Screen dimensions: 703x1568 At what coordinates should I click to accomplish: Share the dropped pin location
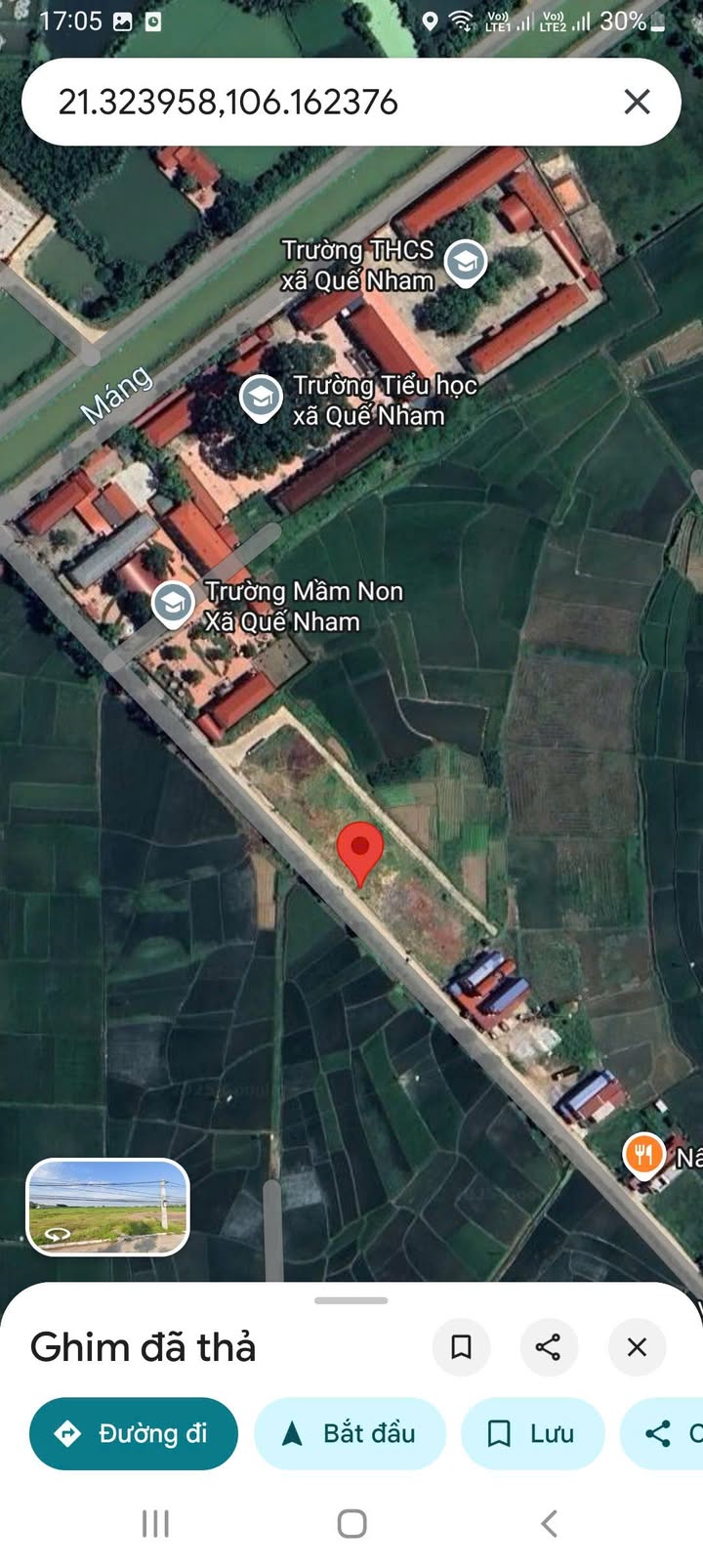tap(549, 1347)
